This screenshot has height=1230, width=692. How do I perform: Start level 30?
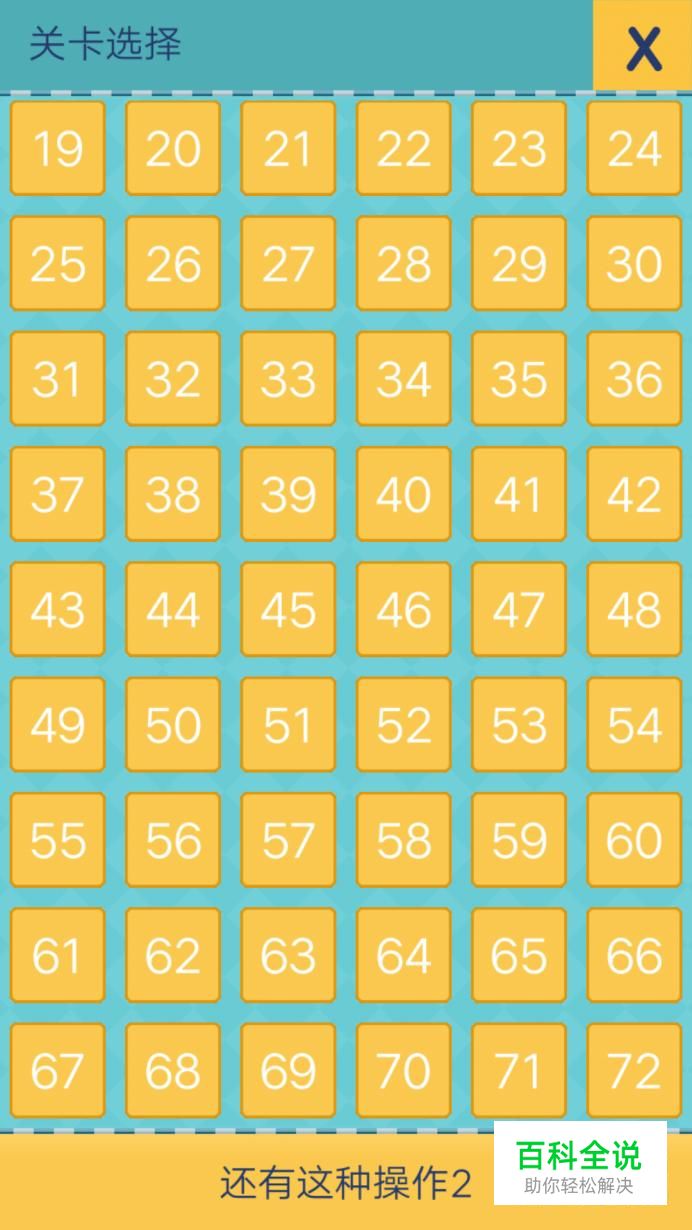[x=634, y=263]
